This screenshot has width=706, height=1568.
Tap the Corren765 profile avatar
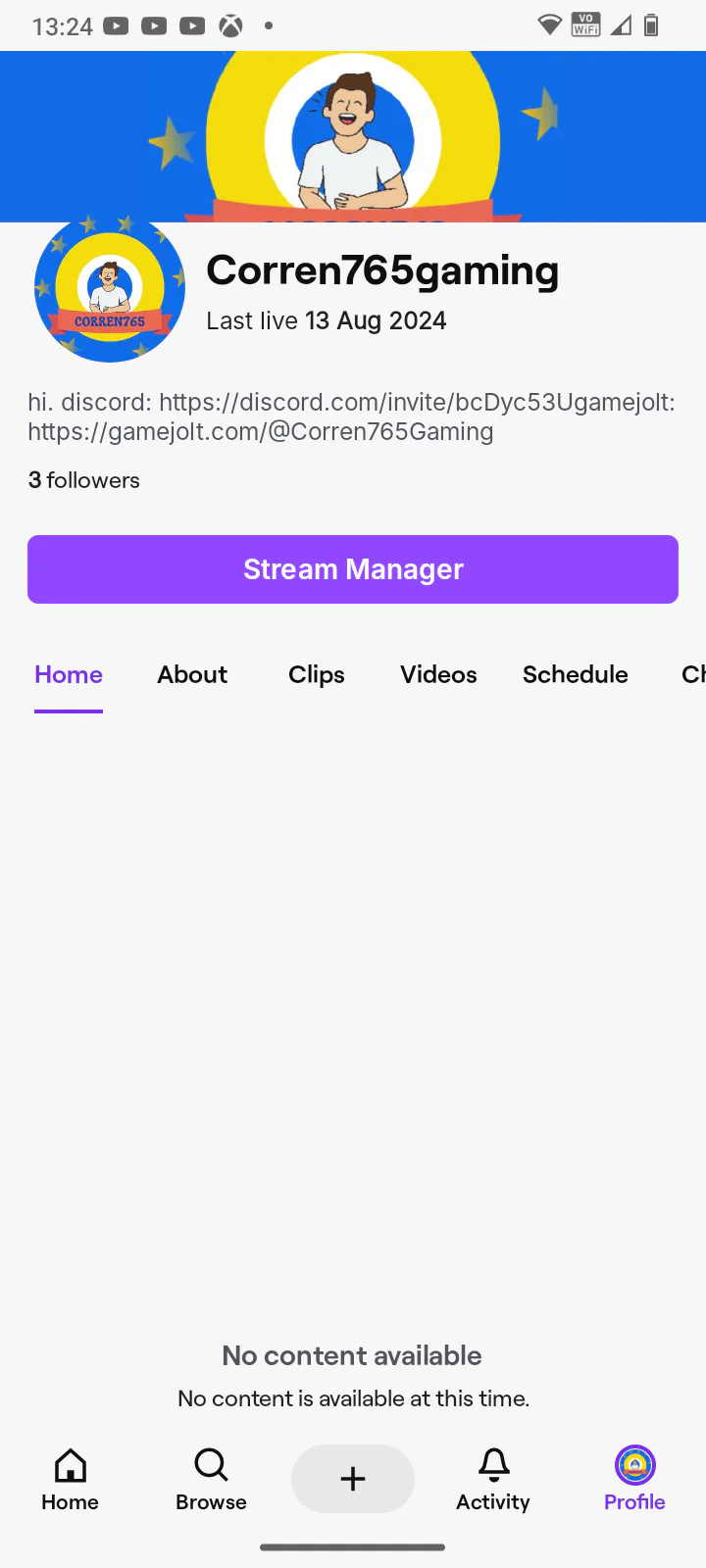coord(110,291)
